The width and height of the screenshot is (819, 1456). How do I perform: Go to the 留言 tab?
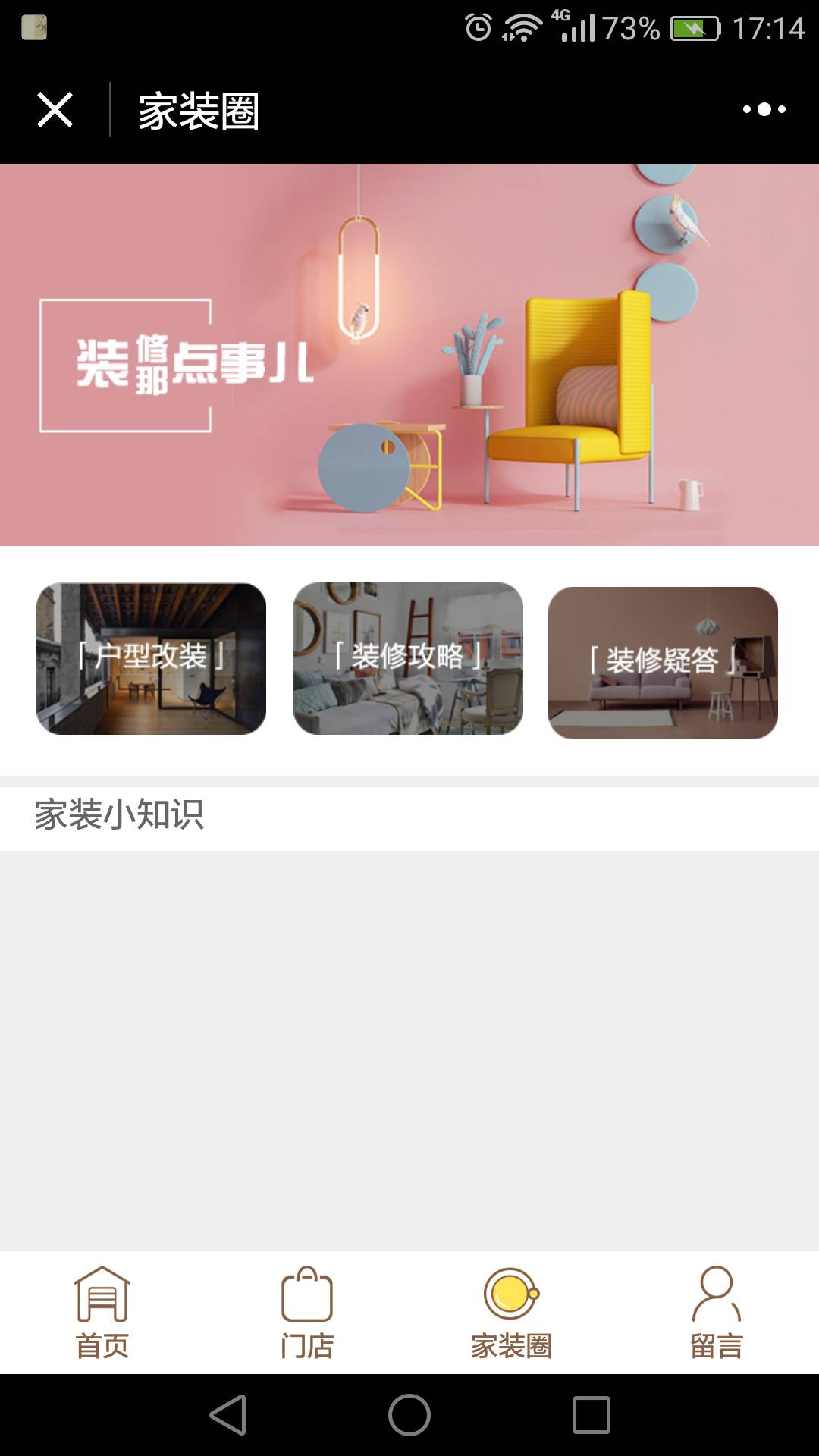pyautogui.click(x=717, y=1313)
